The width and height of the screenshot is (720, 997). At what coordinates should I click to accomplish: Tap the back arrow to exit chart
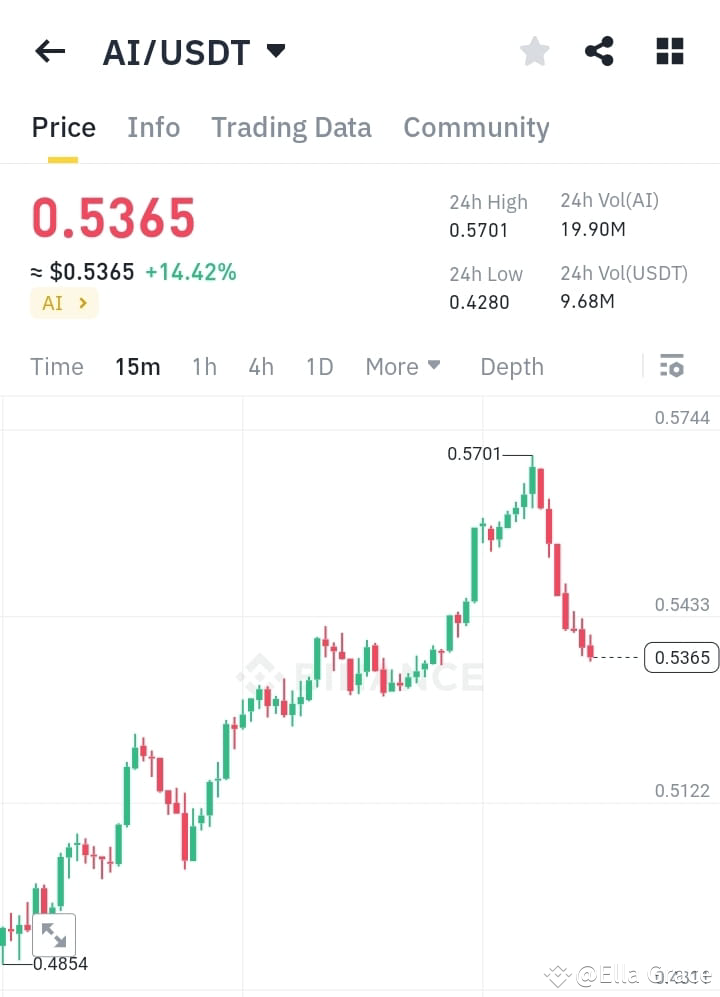49,51
